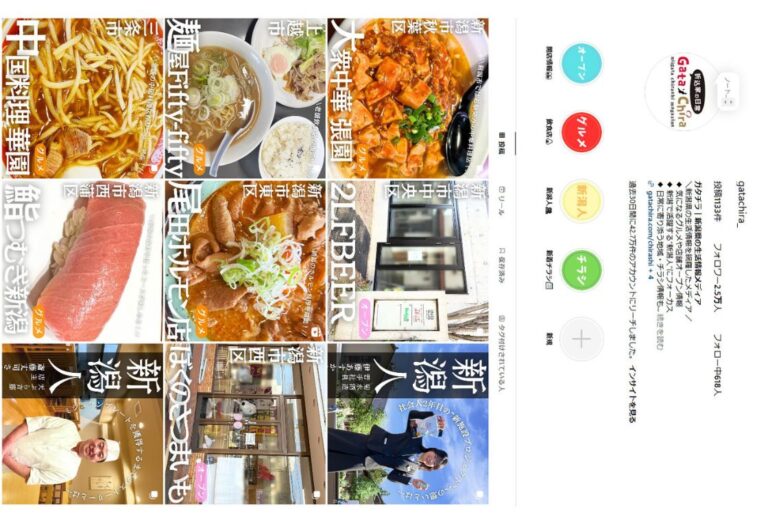Open the 2LF BEER post

coord(408,257)
